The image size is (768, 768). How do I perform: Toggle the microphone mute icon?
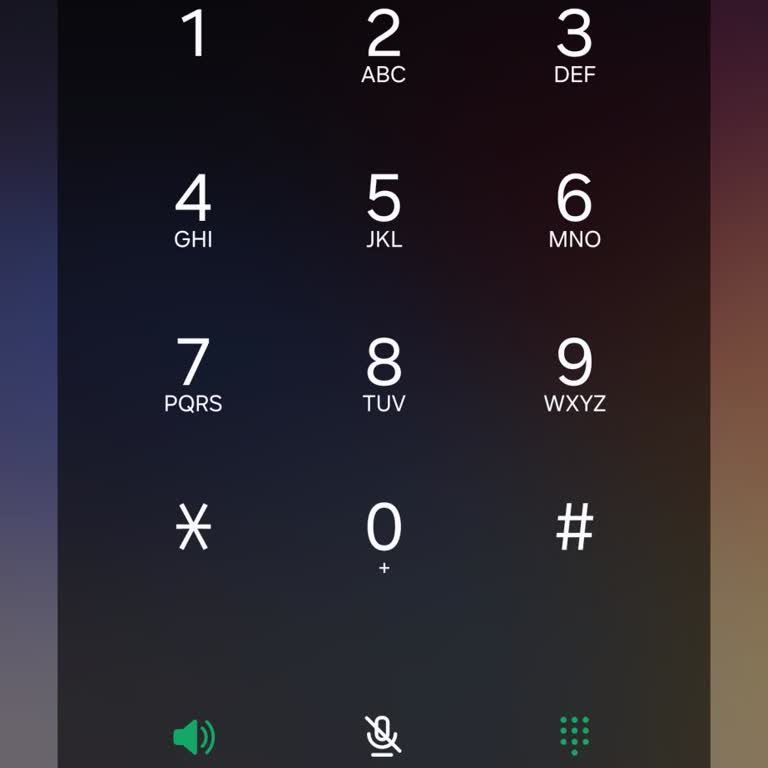click(x=384, y=737)
